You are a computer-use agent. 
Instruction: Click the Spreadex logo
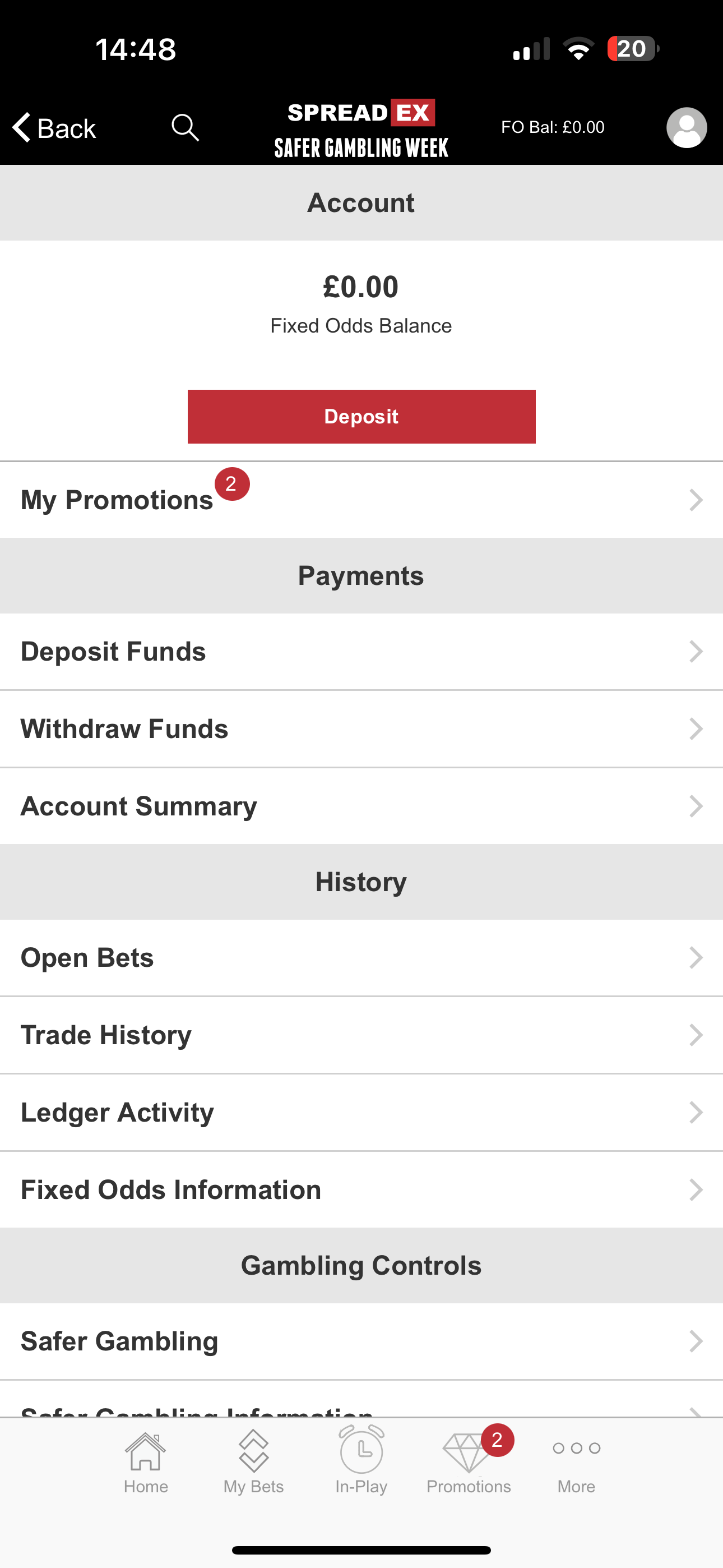[x=361, y=113]
